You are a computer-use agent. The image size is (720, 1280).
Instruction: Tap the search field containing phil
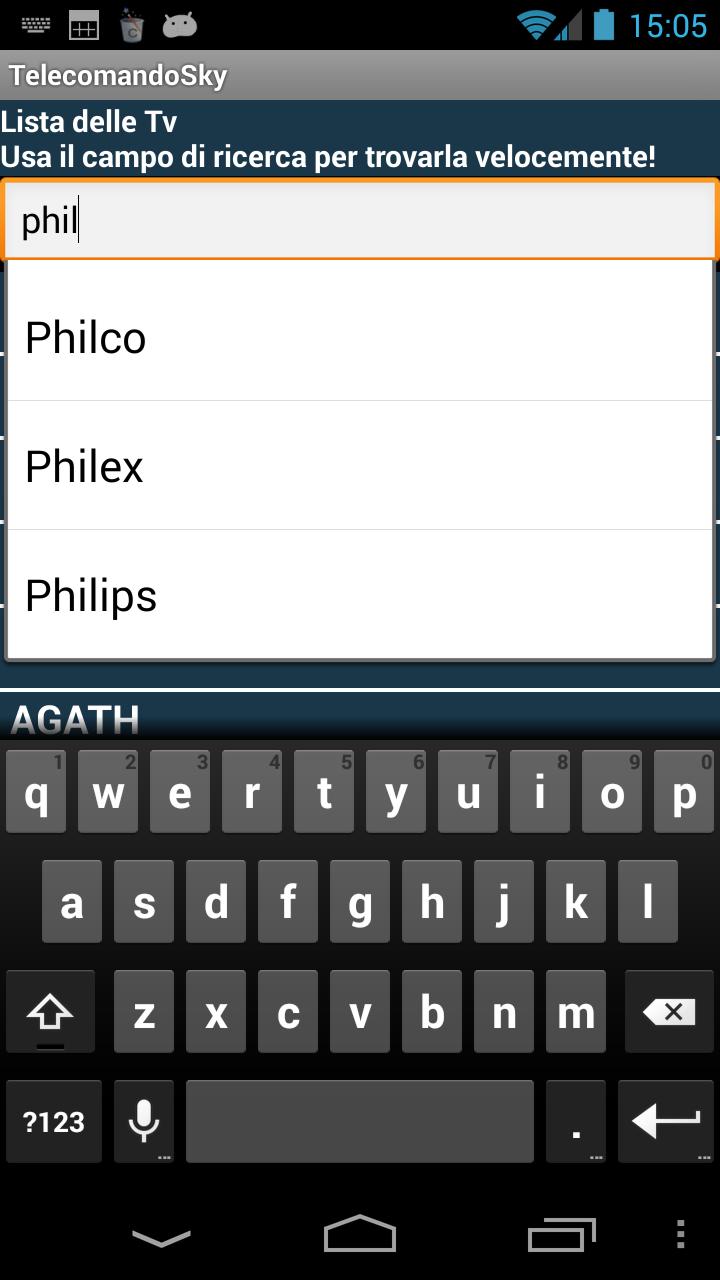[360, 220]
